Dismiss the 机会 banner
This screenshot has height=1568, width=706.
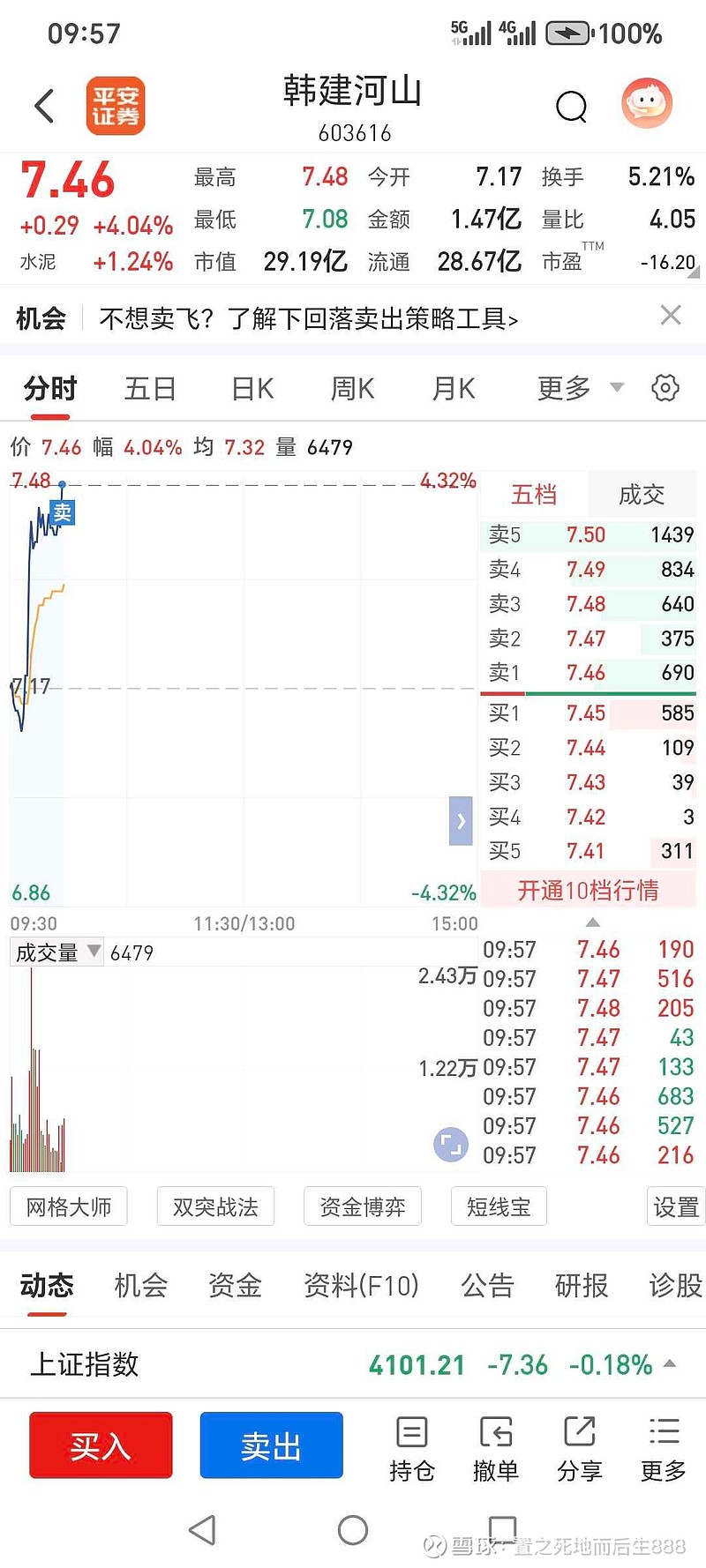(671, 316)
